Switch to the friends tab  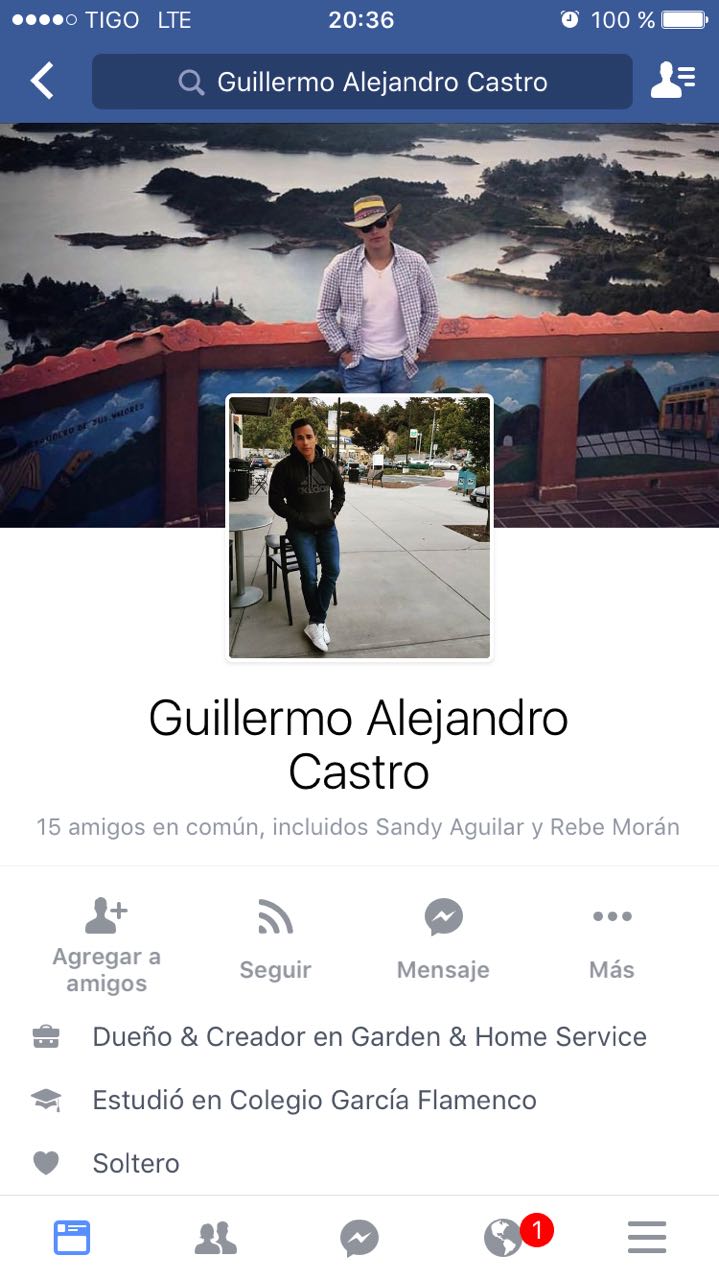click(215, 1238)
